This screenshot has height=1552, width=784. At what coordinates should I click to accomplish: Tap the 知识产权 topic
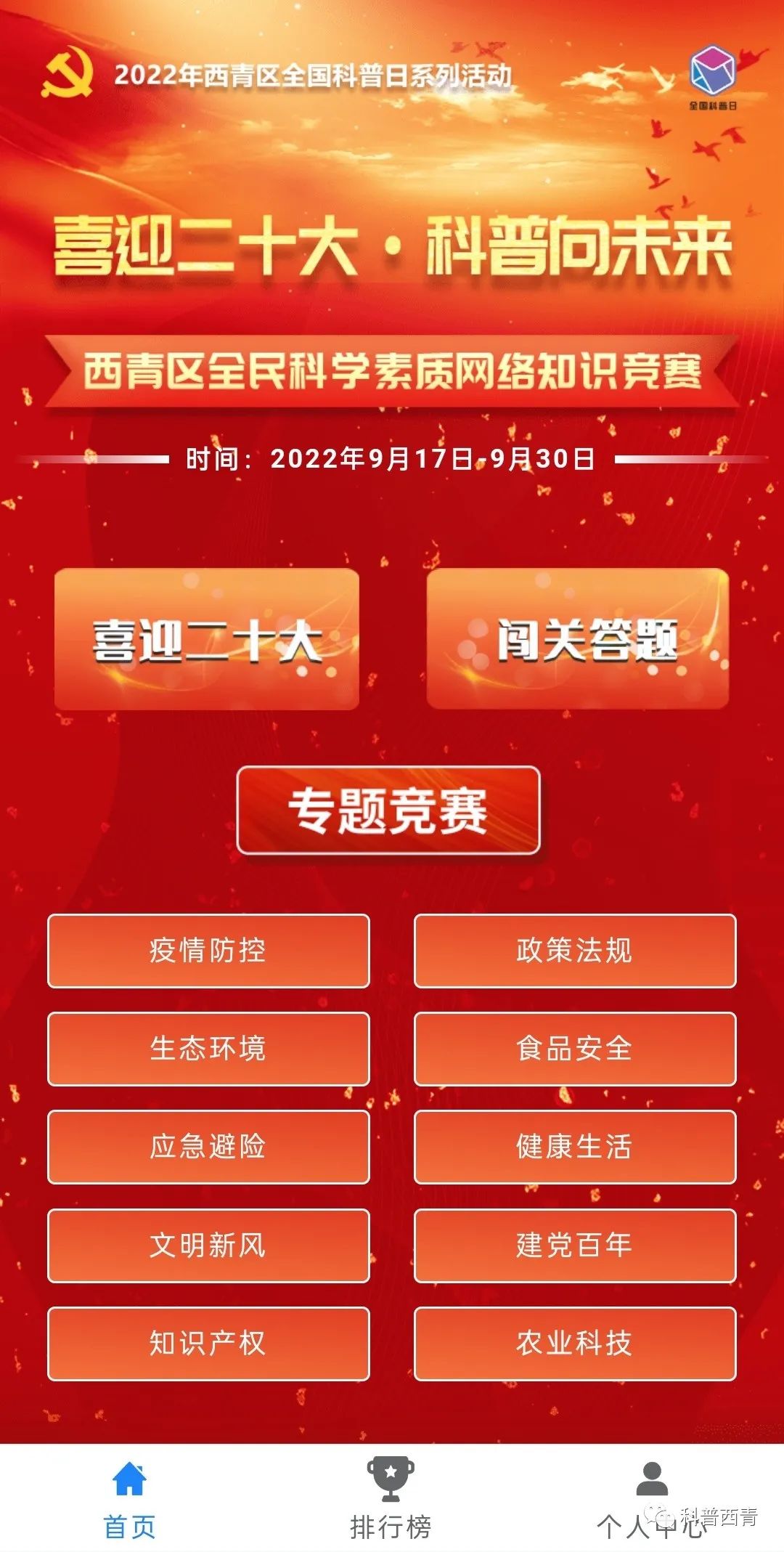[208, 1344]
